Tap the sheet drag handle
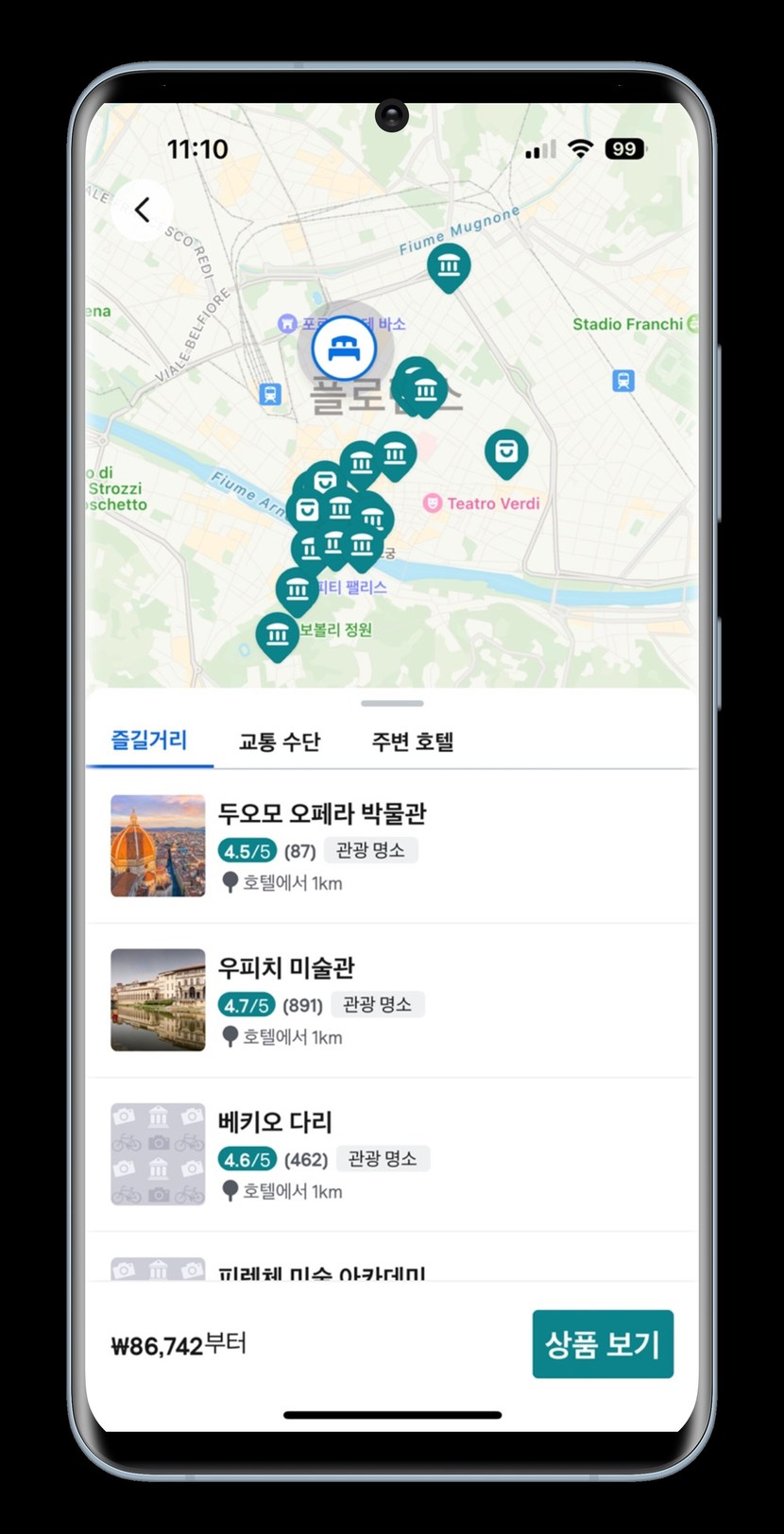This screenshot has height=1534, width=784. [392, 703]
